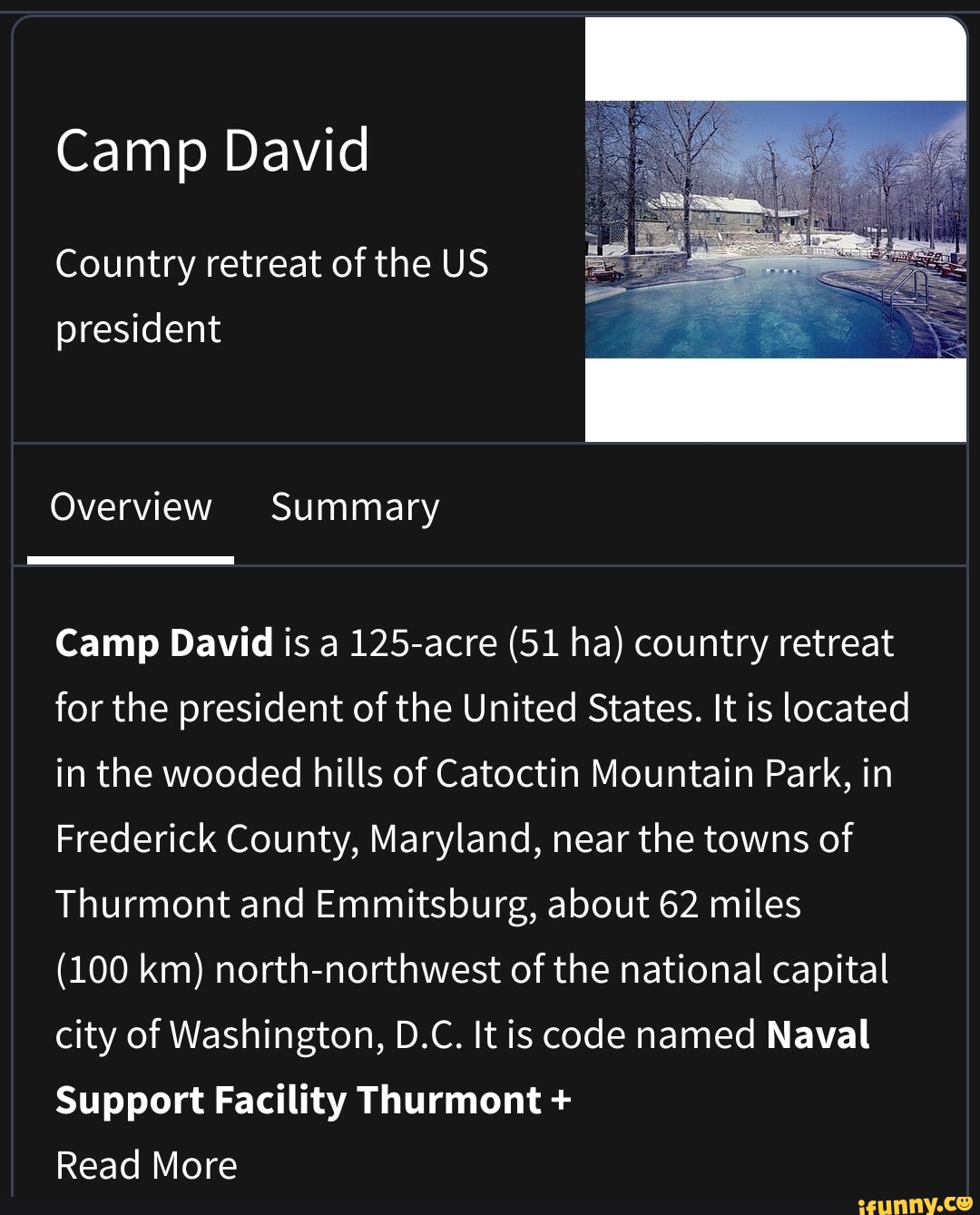Viewport: 980px width, 1215px height.
Task: Click the Country retreat subtitle text
Action: [272, 295]
